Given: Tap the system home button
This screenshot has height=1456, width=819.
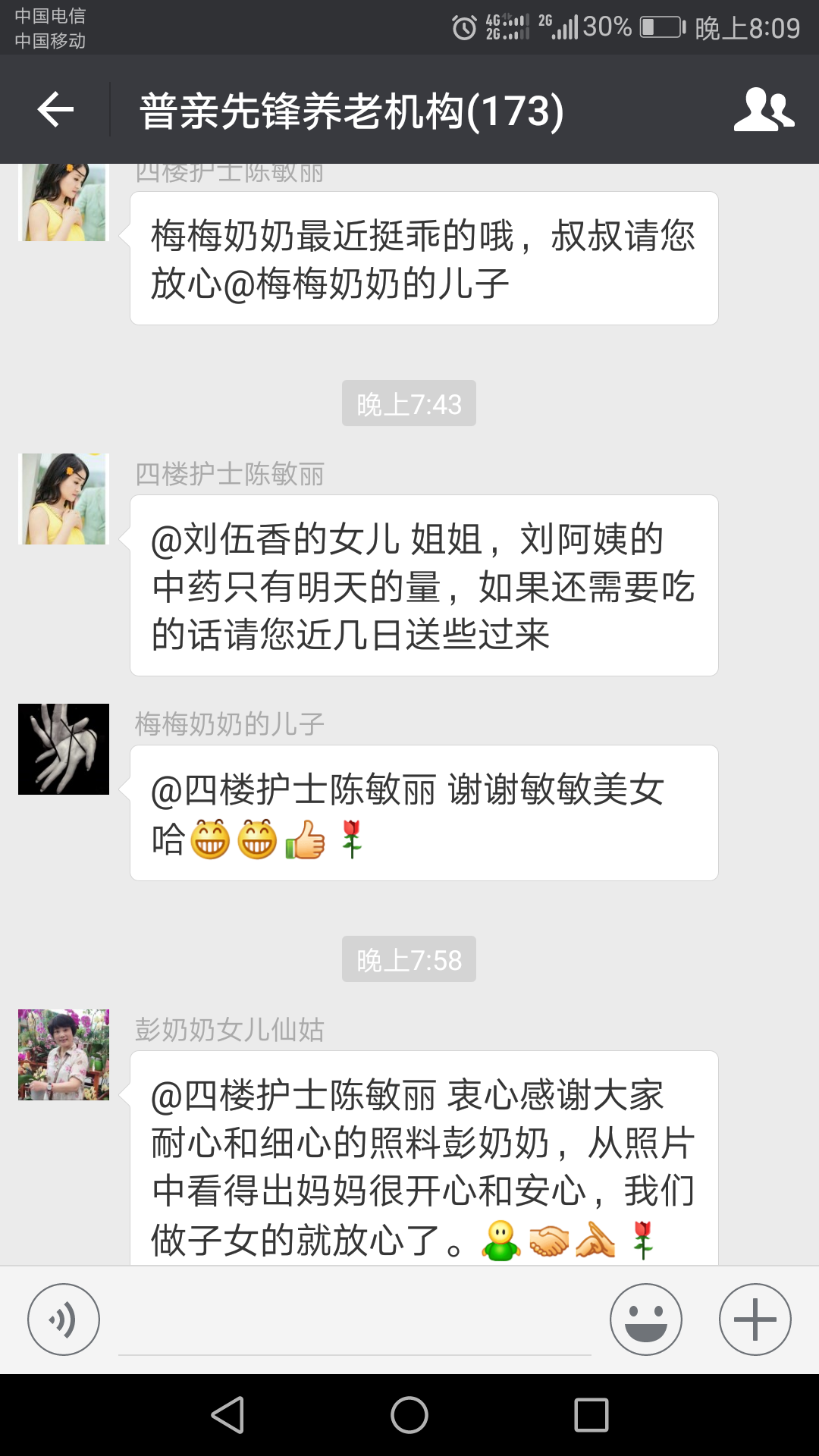Looking at the screenshot, I should 409,1415.
